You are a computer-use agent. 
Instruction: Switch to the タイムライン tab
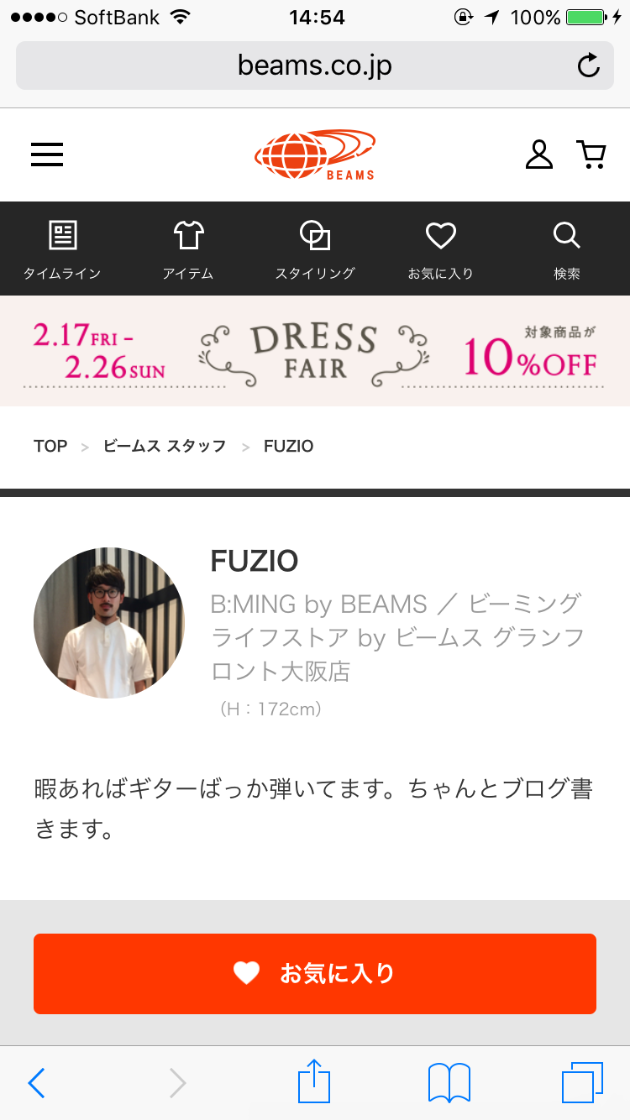(62, 250)
